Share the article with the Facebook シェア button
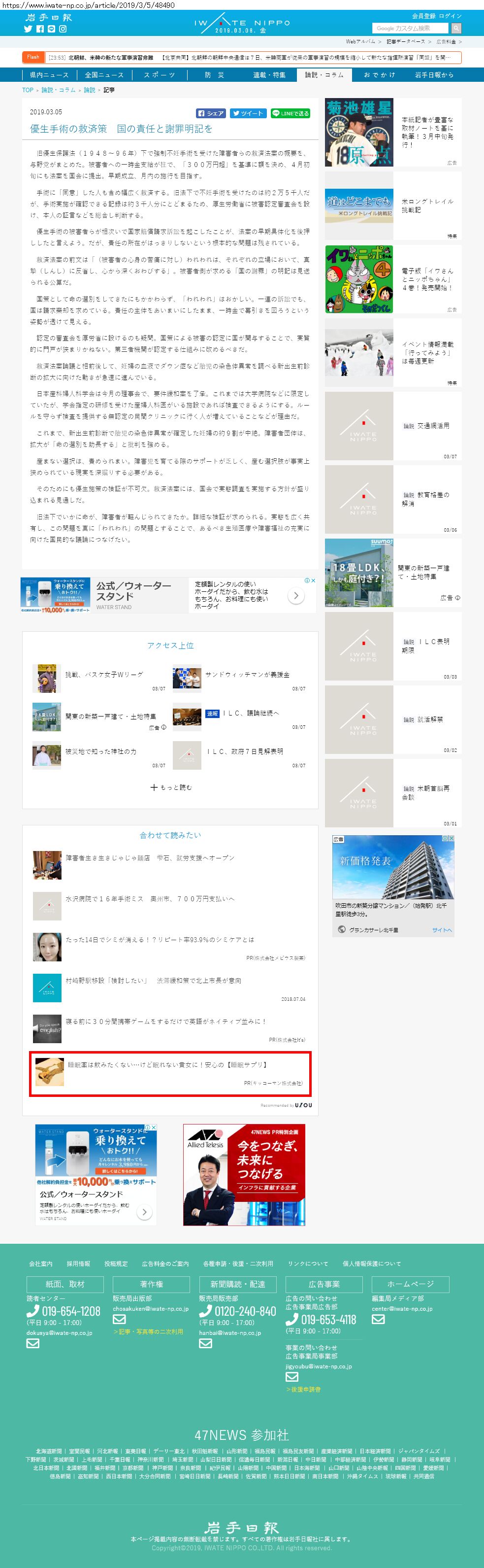This screenshot has height=1568, width=484. [x=211, y=113]
